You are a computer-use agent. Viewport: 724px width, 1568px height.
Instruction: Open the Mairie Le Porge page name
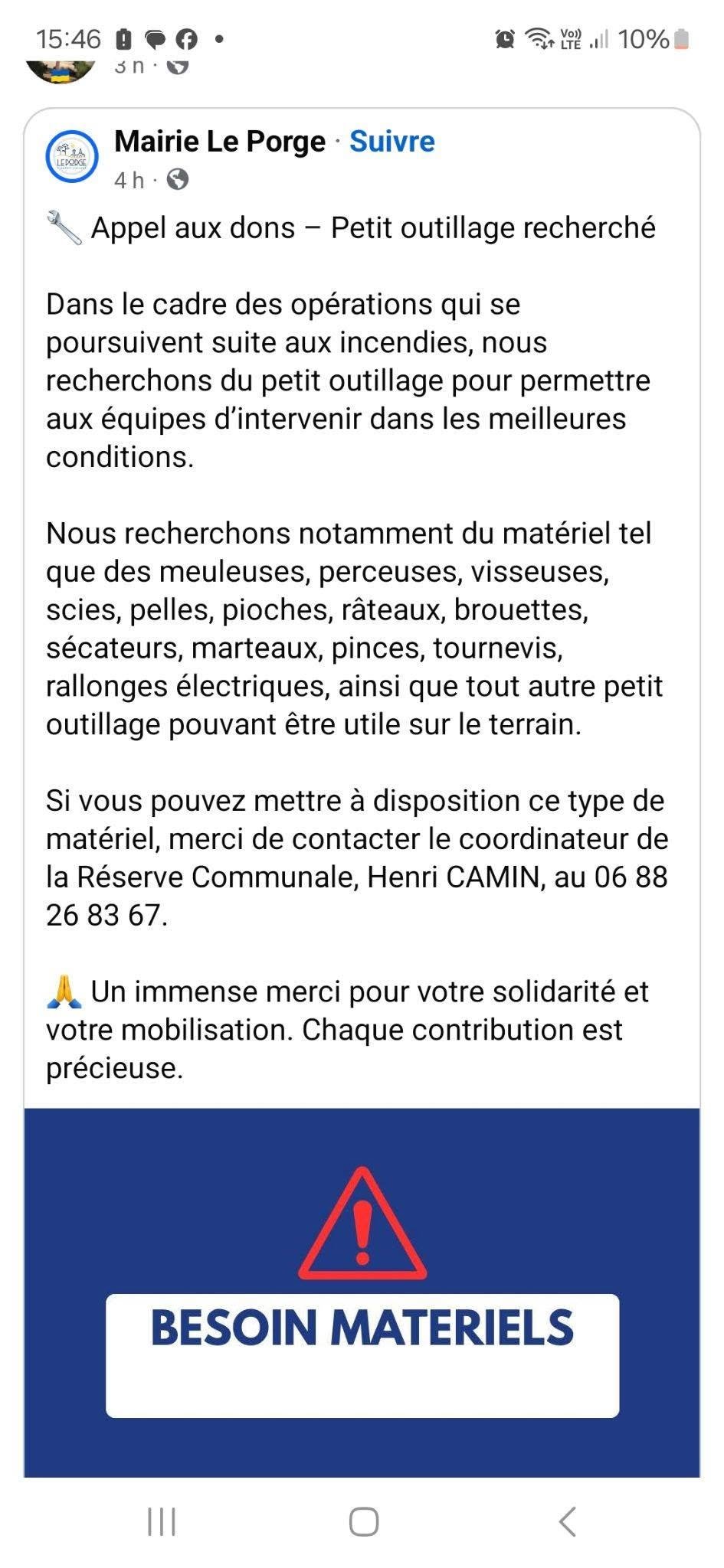[220, 142]
